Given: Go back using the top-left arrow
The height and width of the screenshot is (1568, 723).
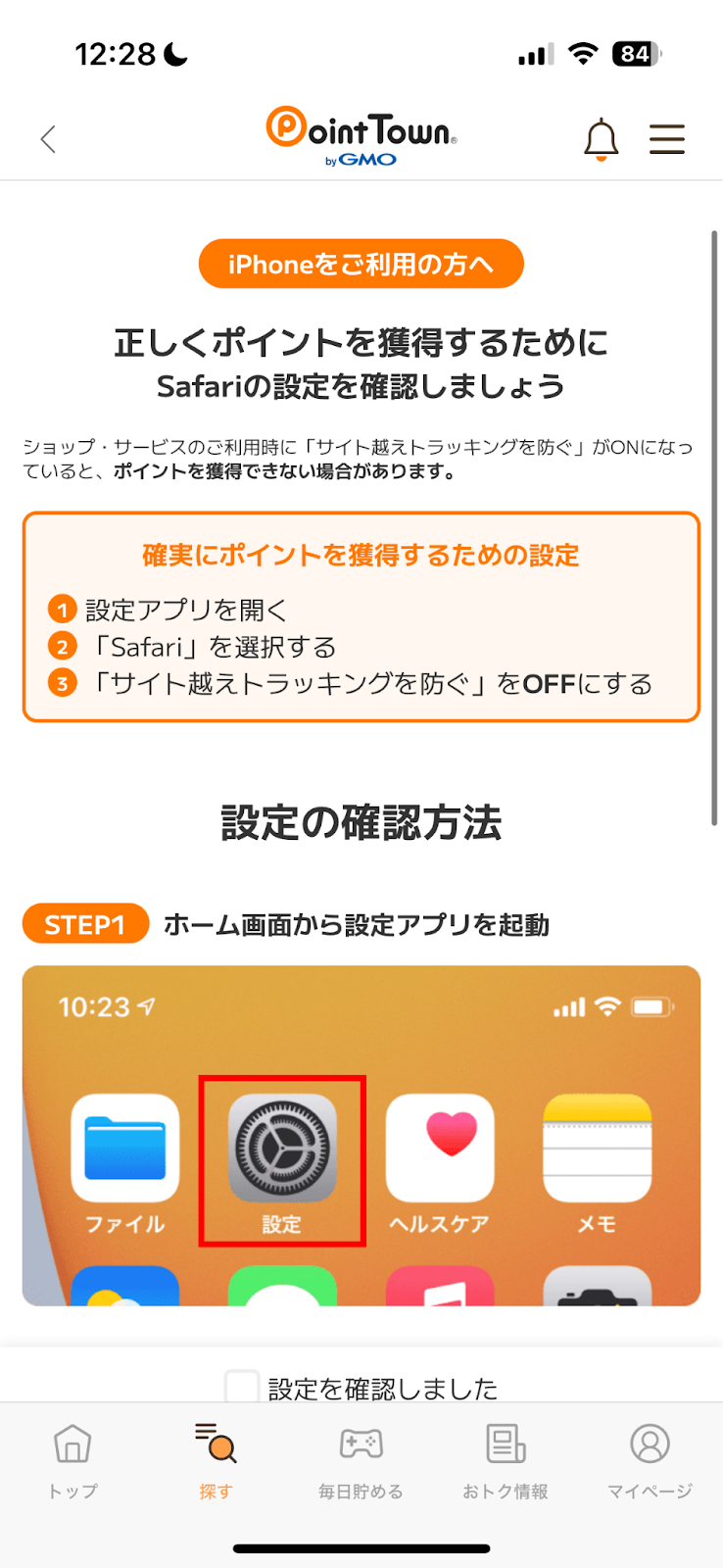Looking at the screenshot, I should [48, 139].
